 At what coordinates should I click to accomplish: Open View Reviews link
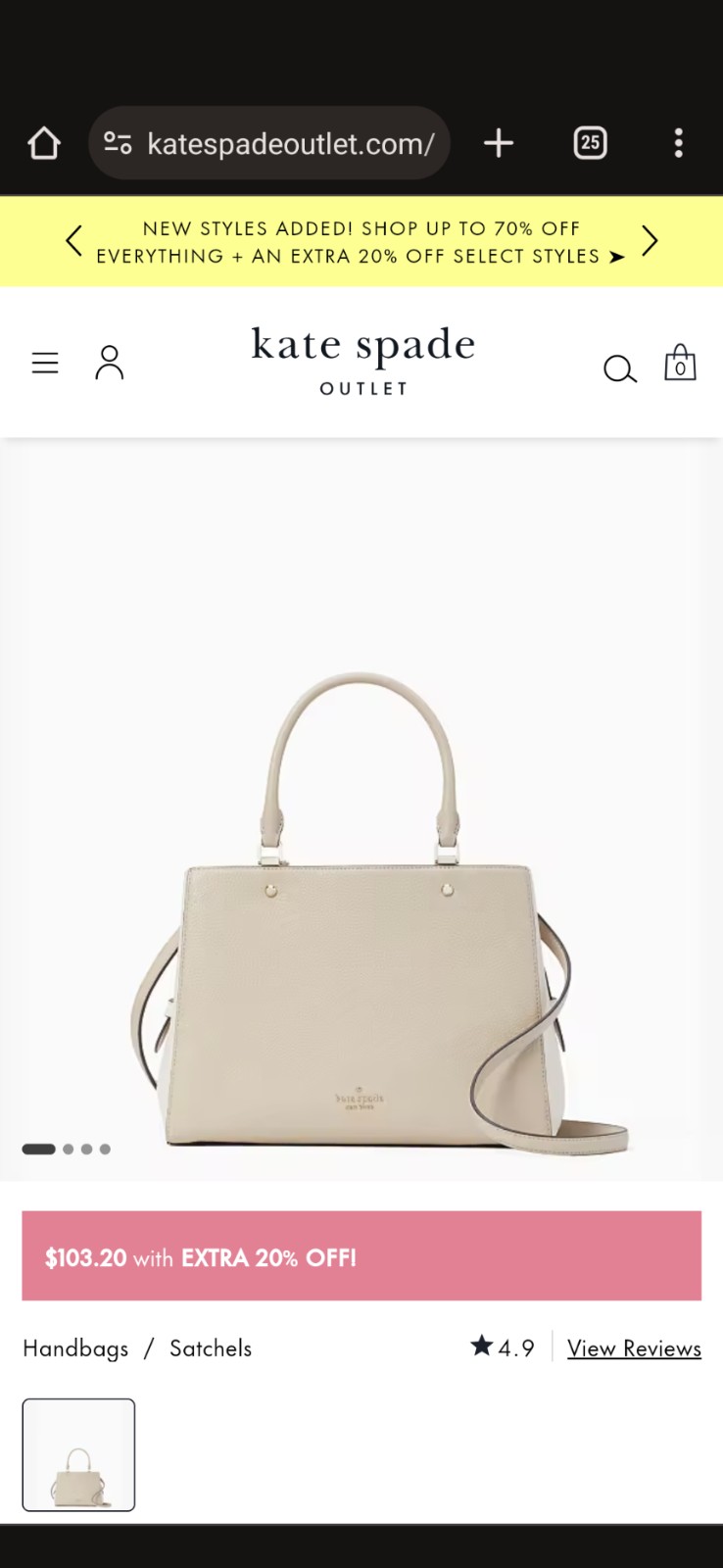click(634, 1348)
